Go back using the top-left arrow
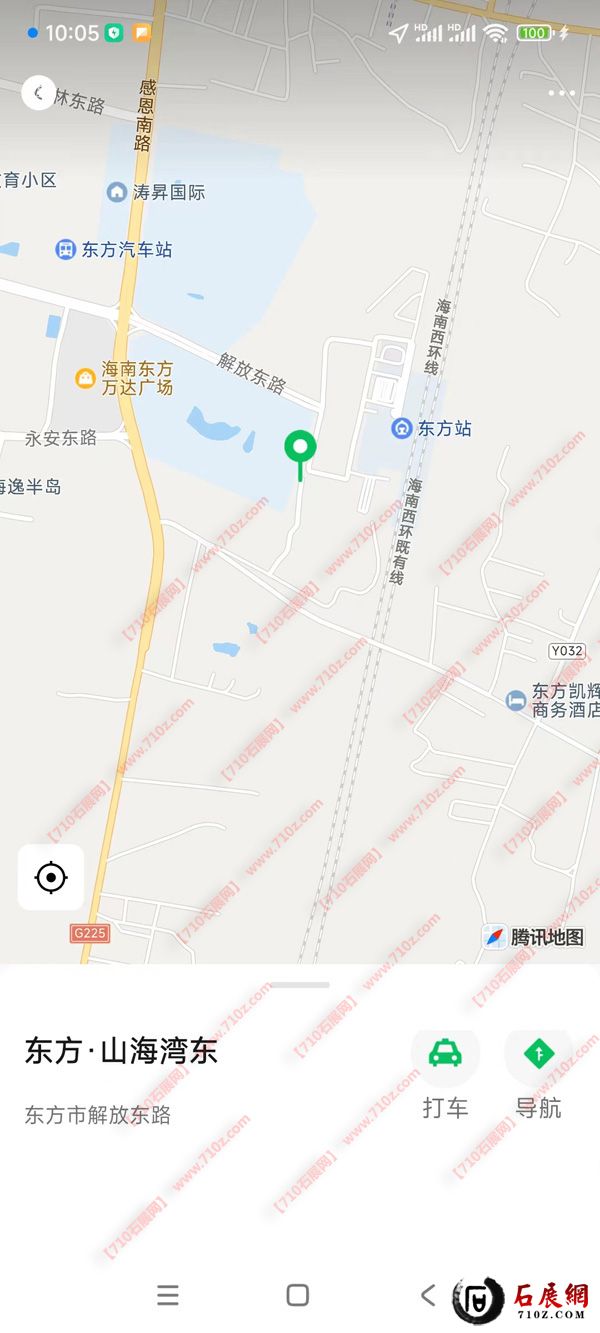 (38, 93)
